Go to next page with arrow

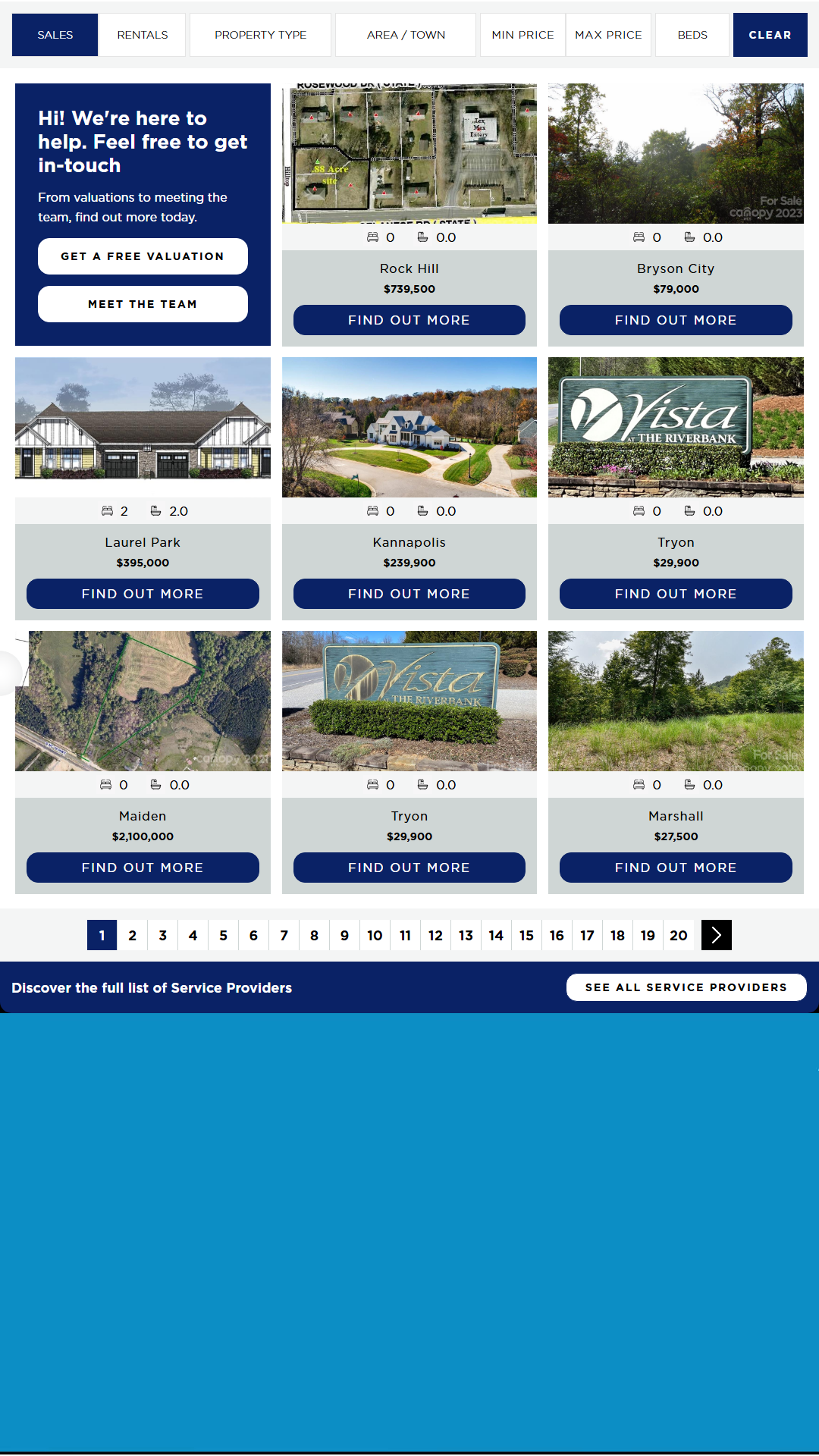[716, 935]
